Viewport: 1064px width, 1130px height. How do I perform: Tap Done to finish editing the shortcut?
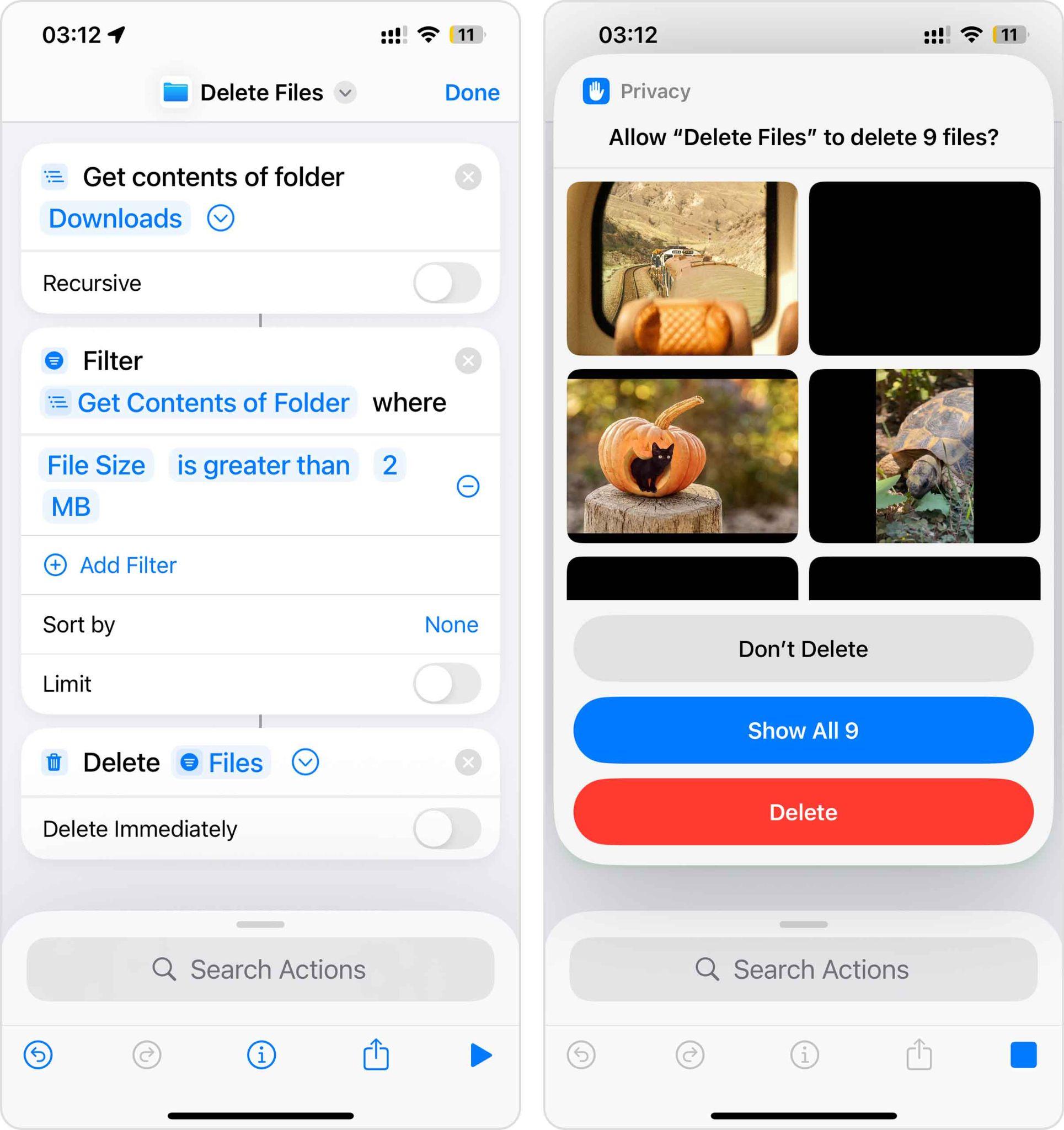click(472, 93)
